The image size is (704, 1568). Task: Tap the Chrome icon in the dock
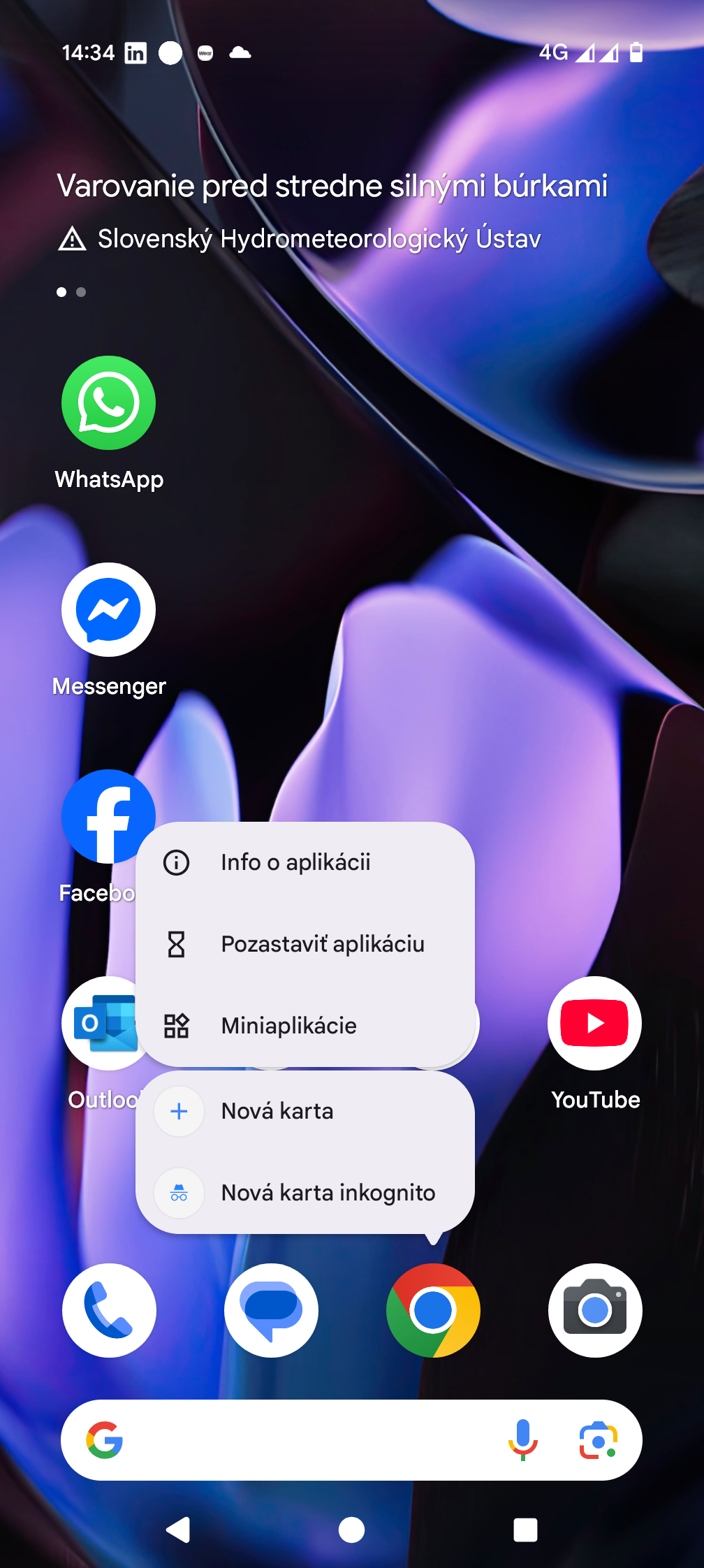click(x=433, y=1310)
